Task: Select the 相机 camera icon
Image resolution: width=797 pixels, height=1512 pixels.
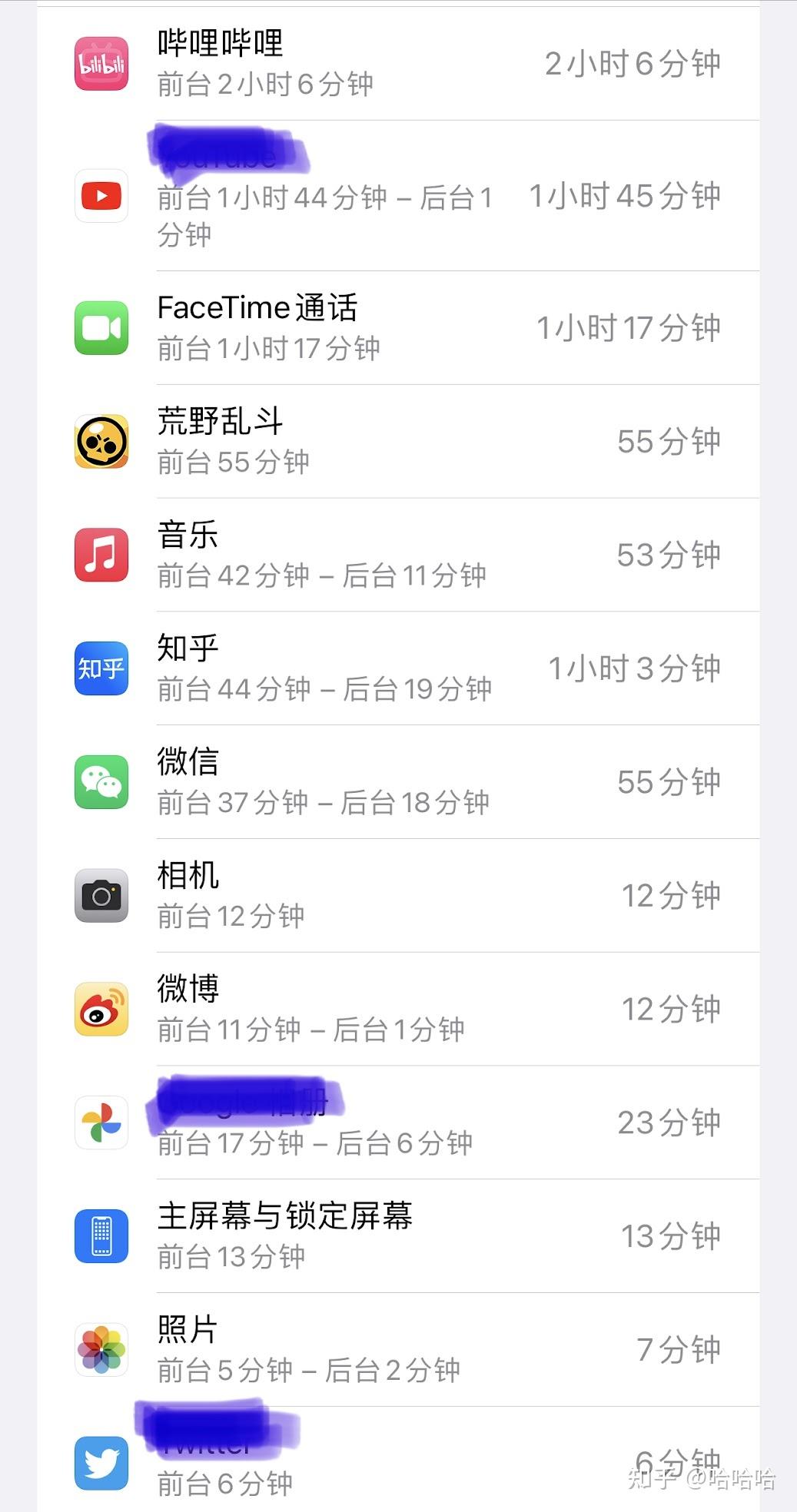Action: (101, 894)
